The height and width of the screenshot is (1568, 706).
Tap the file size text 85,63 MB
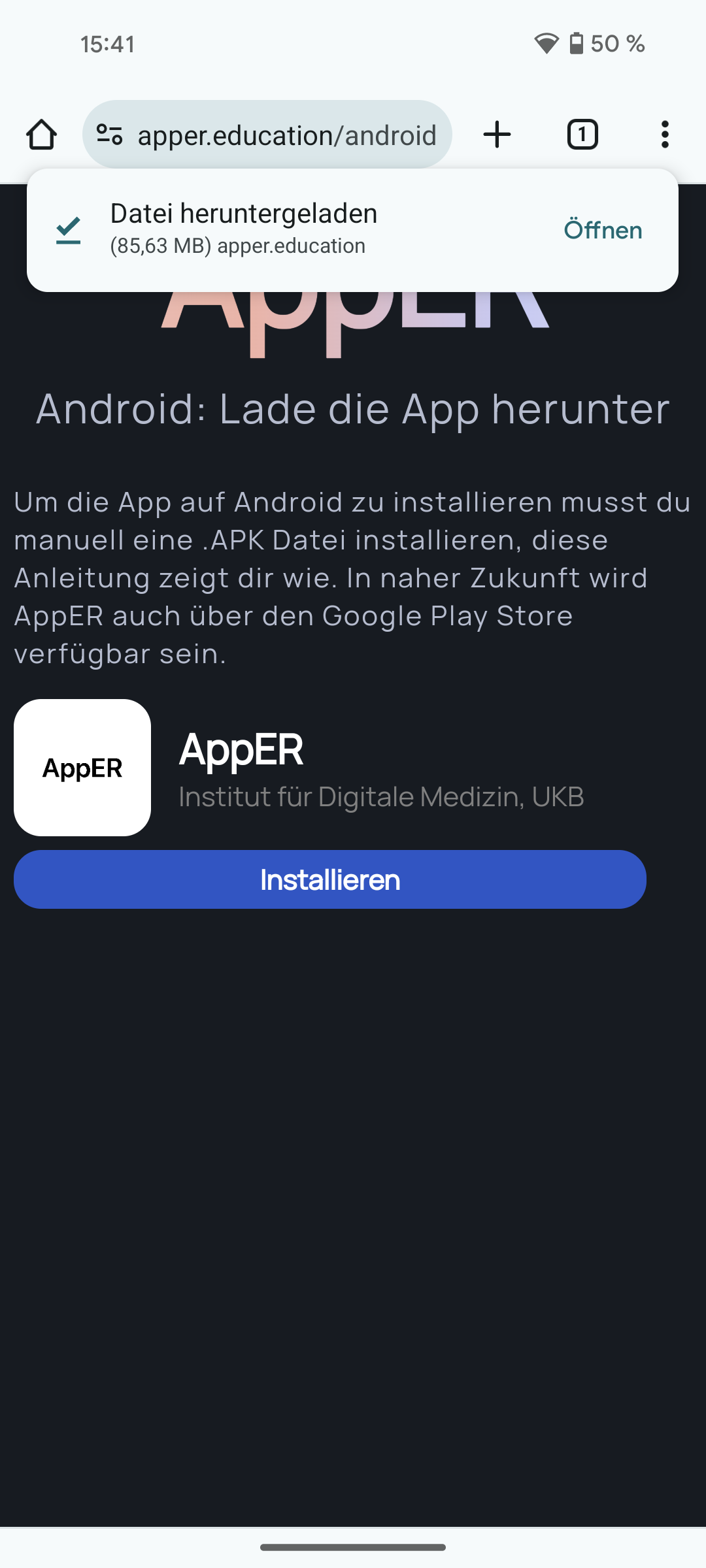click(160, 246)
